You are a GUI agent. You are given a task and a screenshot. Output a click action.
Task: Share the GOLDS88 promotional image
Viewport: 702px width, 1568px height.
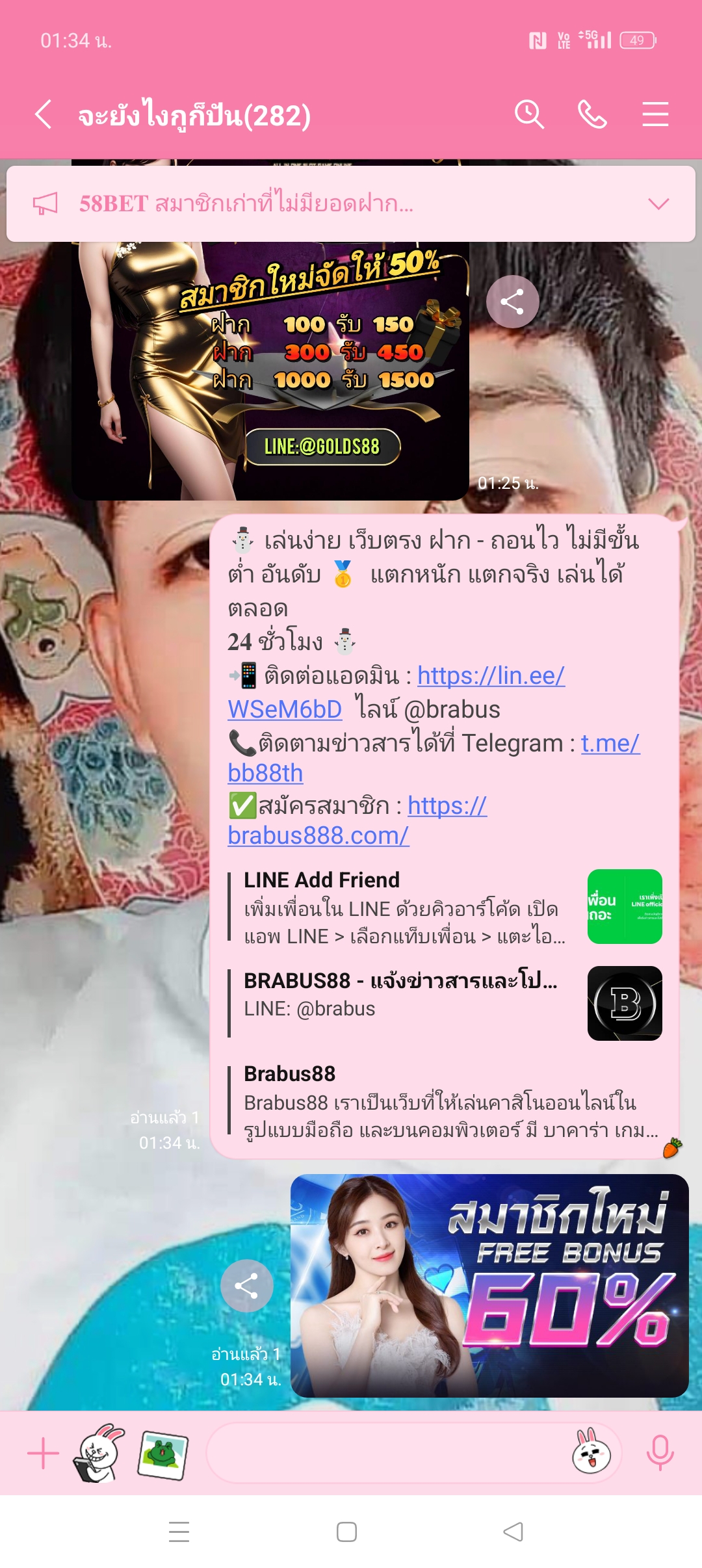coord(512,302)
